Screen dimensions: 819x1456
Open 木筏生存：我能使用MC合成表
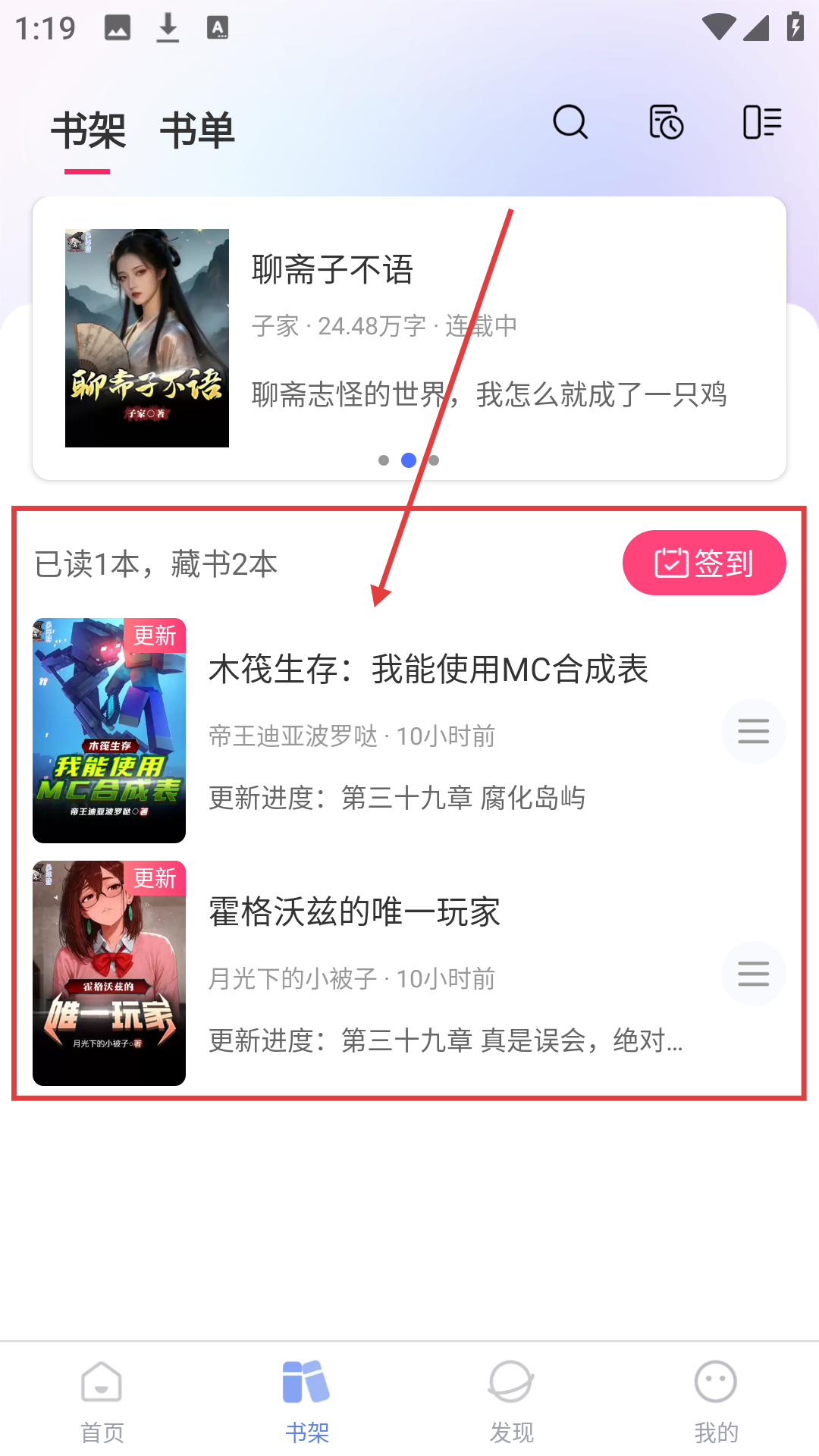coord(428,670)
